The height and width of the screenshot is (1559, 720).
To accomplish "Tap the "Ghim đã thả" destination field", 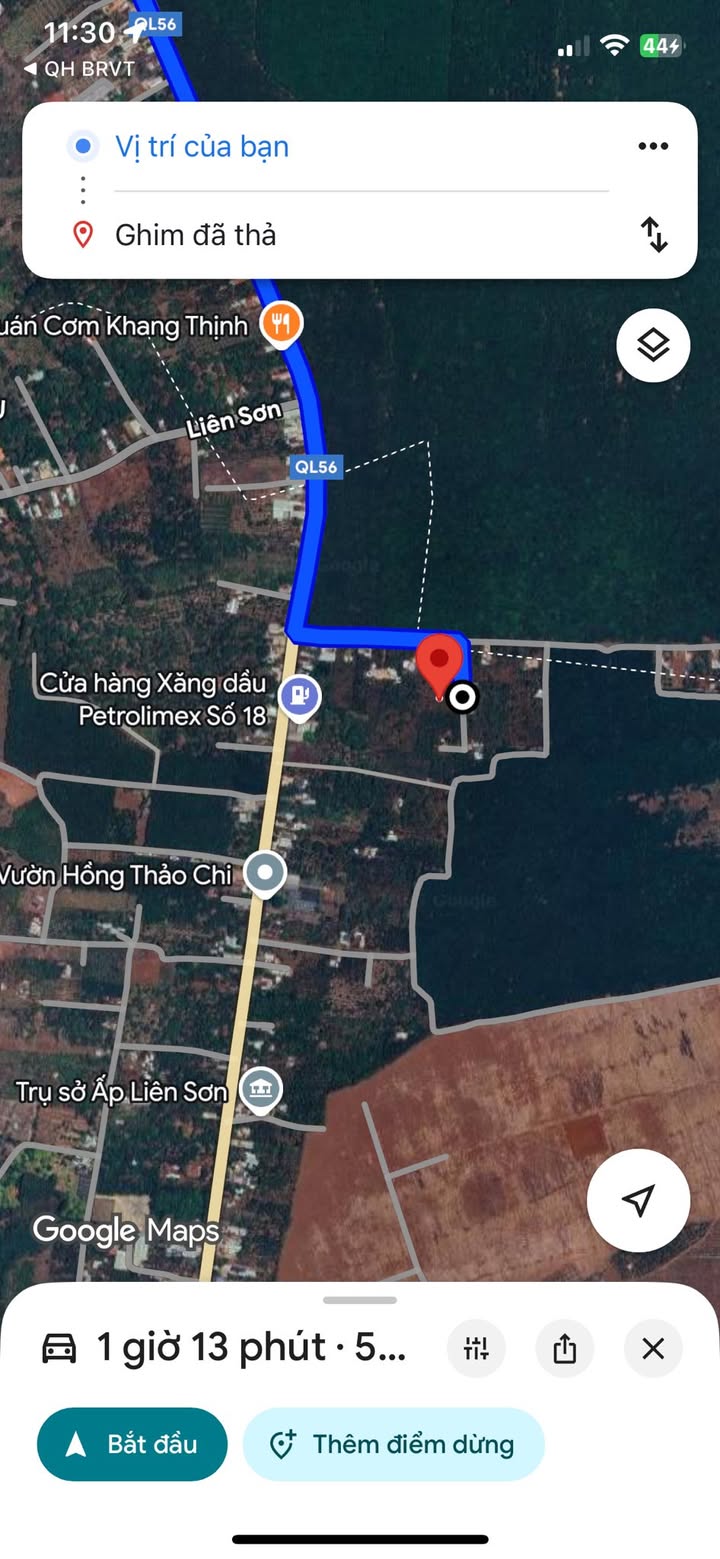I will [360, 235].
